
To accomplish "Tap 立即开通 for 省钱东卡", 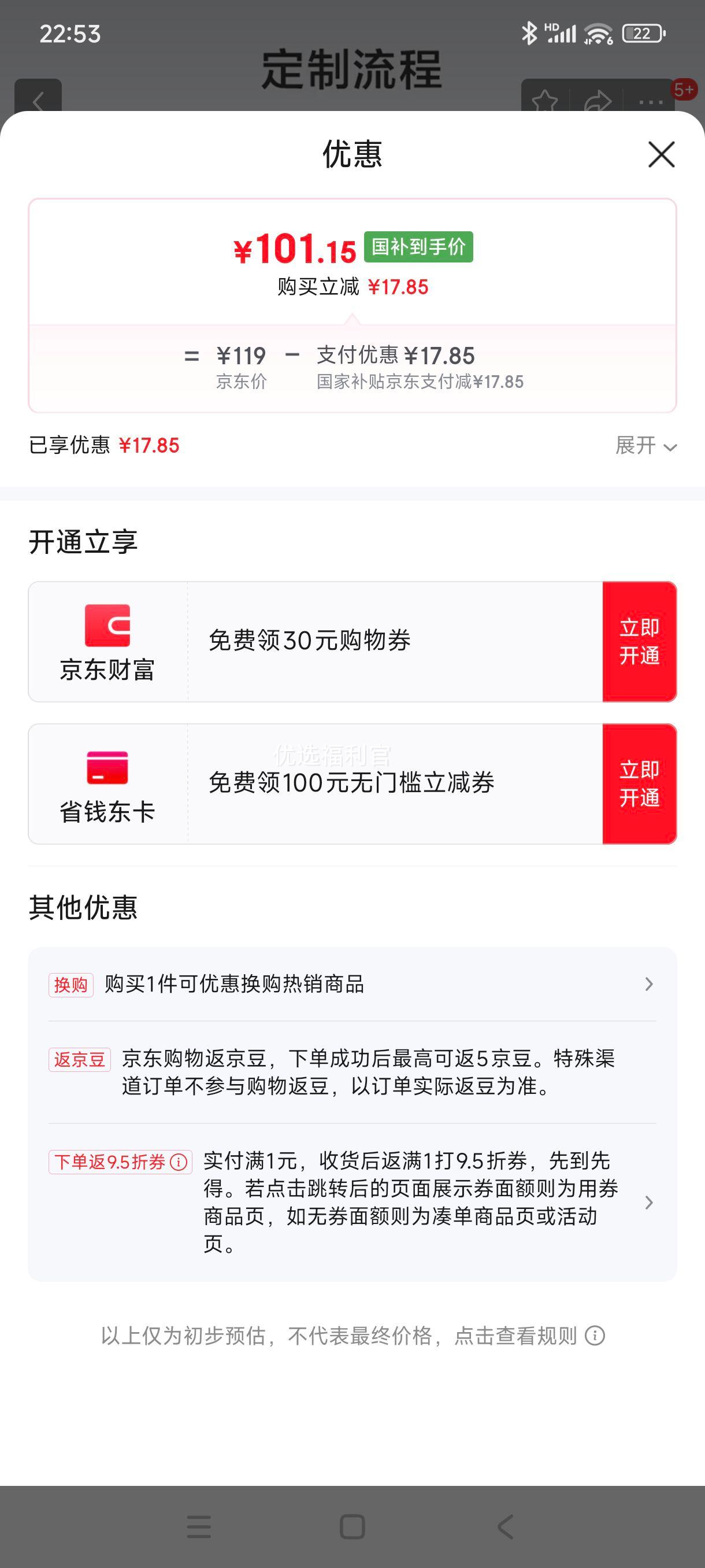I will coord(639,784).
